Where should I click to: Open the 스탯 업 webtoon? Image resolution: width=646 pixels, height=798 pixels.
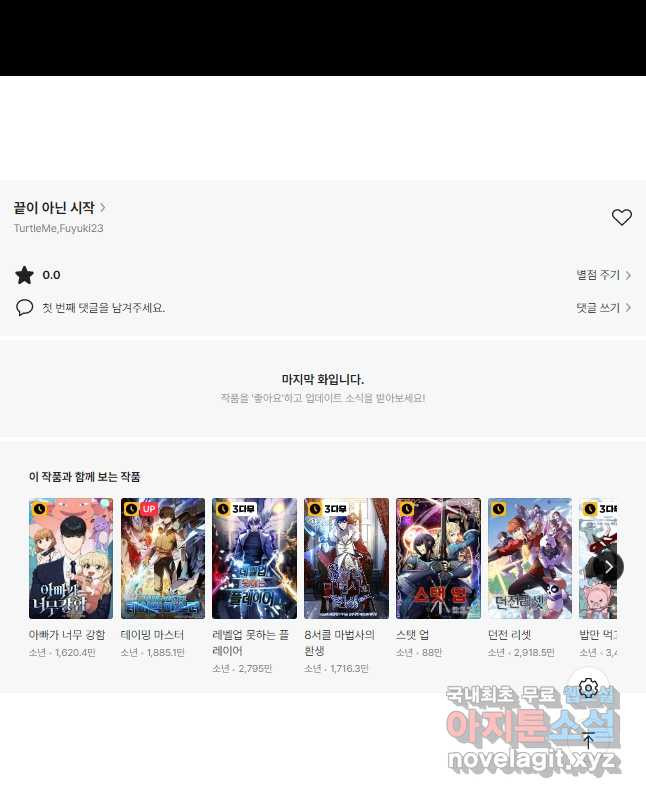pos(438,558)
